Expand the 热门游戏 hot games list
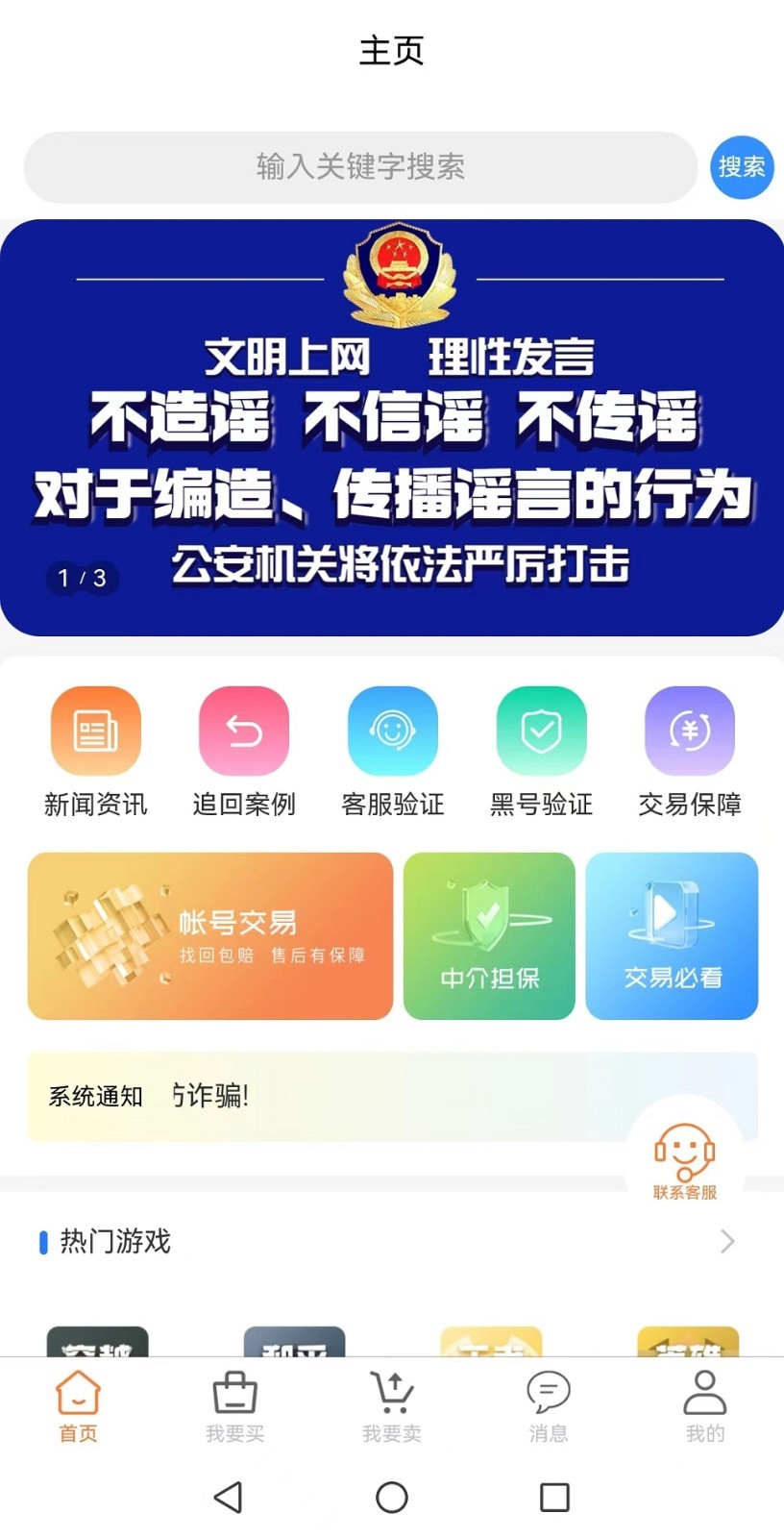This screenshot has height=1538, width=784. coord(727,1242)
